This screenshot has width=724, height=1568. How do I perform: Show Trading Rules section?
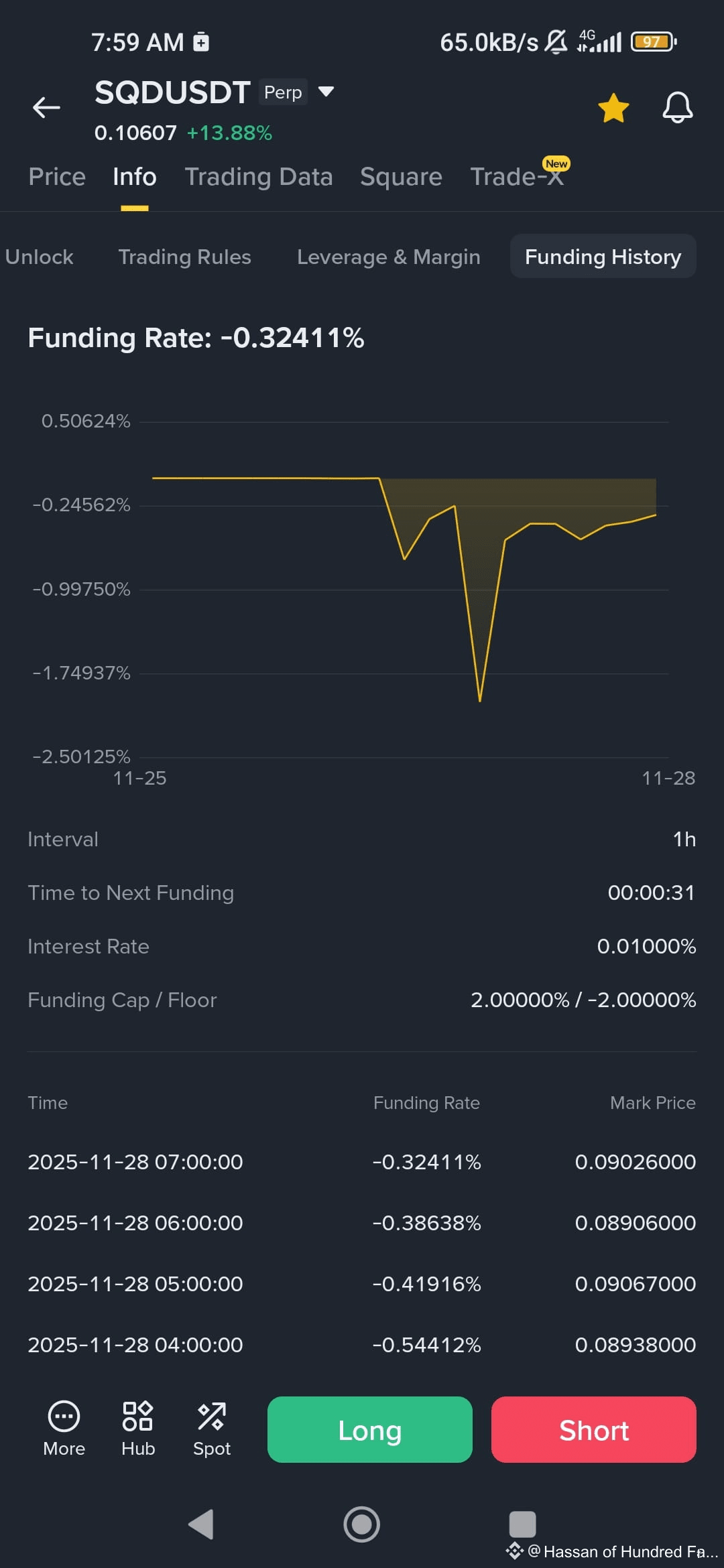pyautogui.click(x=185, y=257)
